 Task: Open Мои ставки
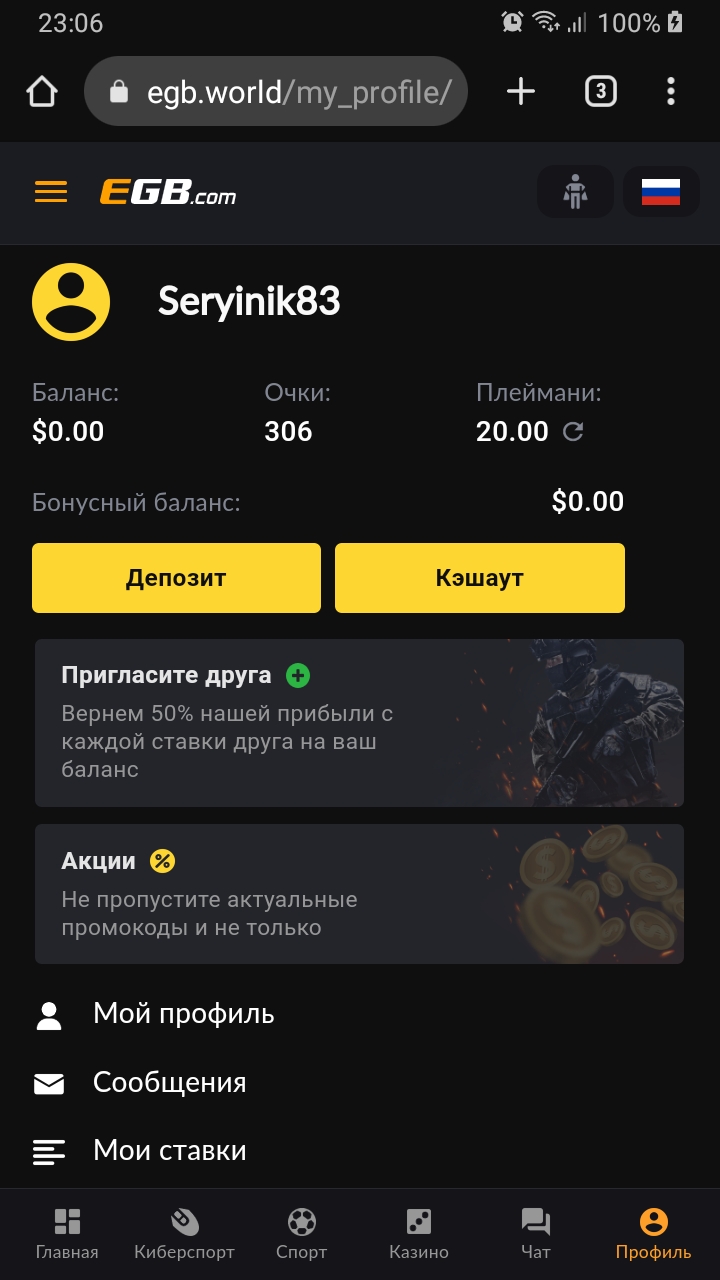point(169,1151)
